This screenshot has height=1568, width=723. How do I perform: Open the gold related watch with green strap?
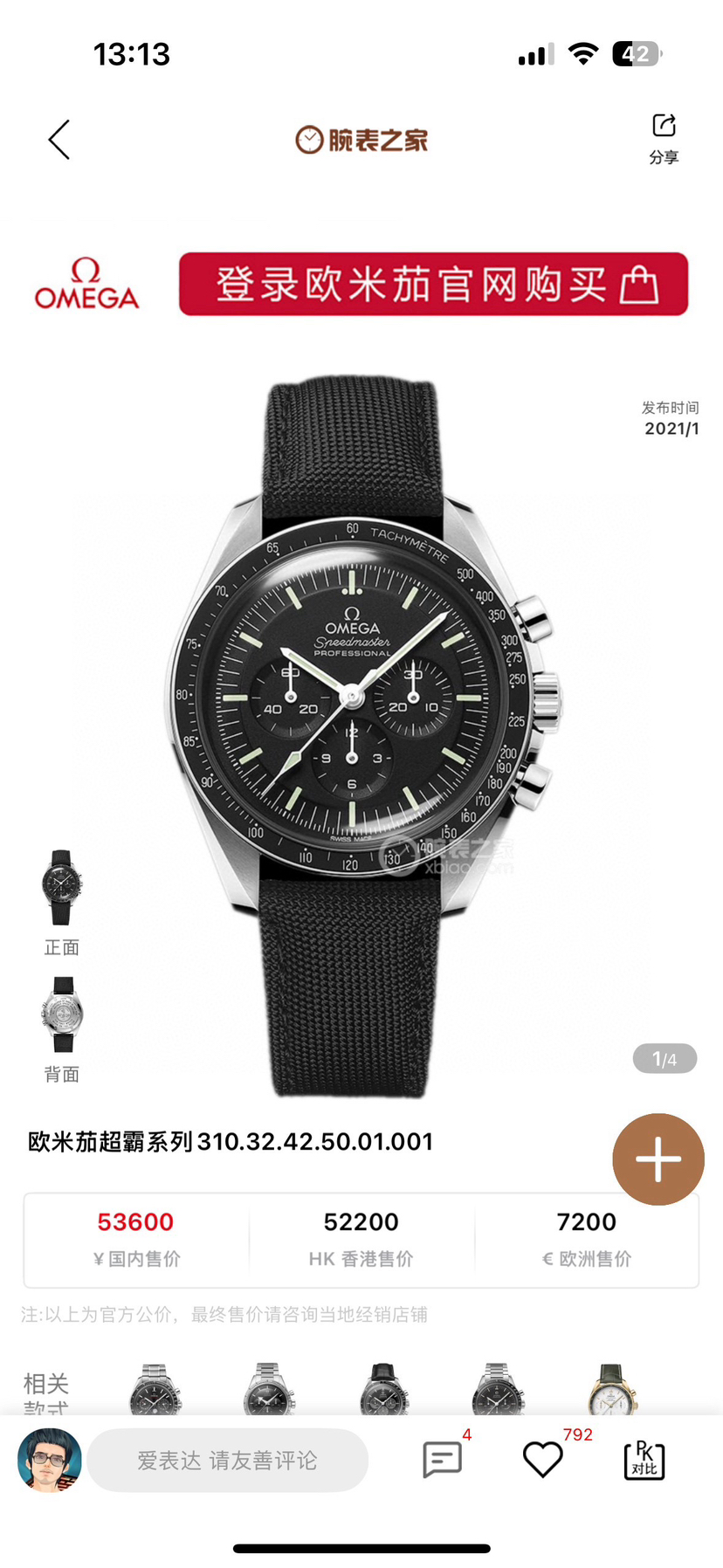tap(613, 1390)
